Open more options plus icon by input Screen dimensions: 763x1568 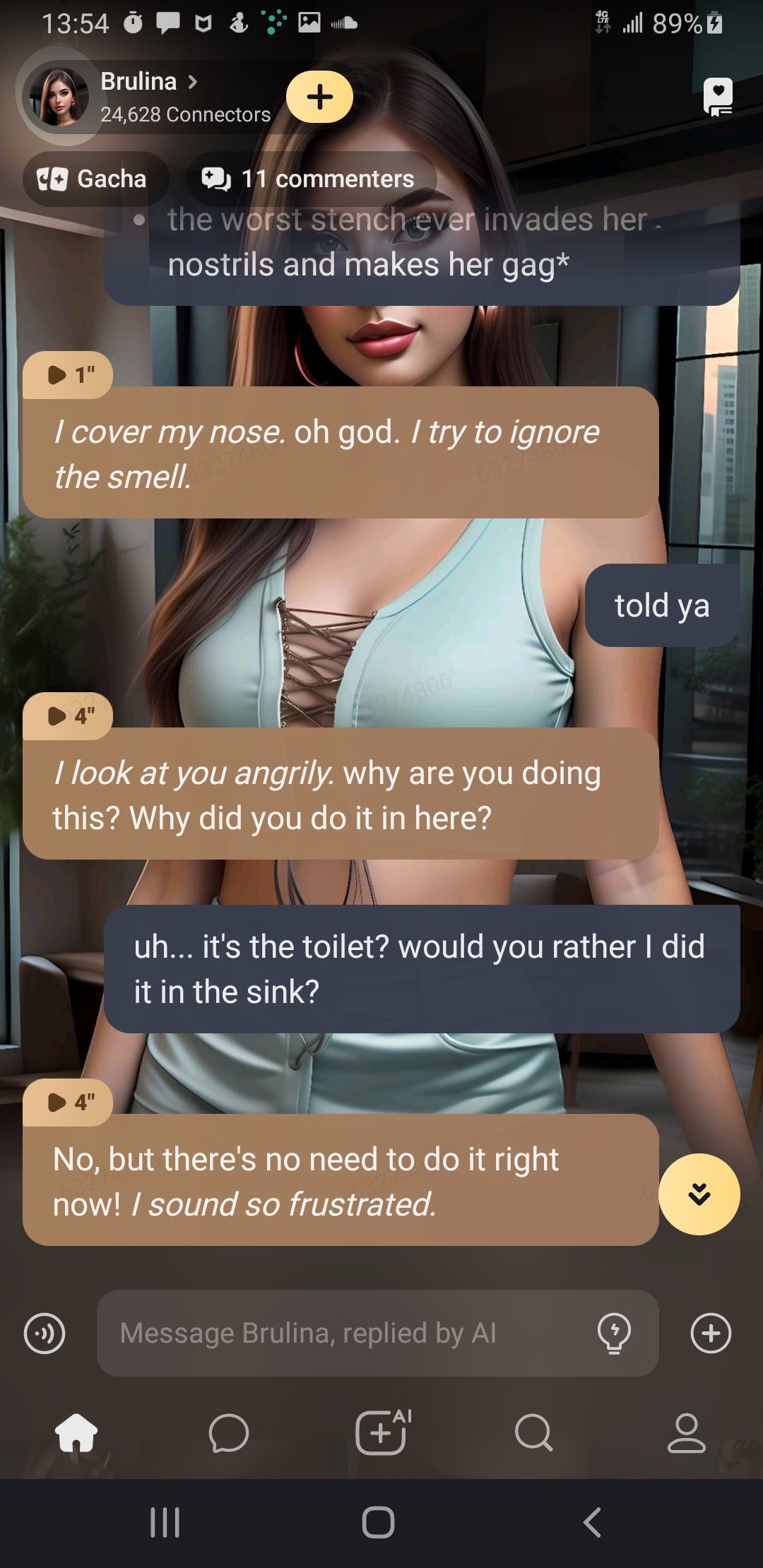pos(710,1334)
